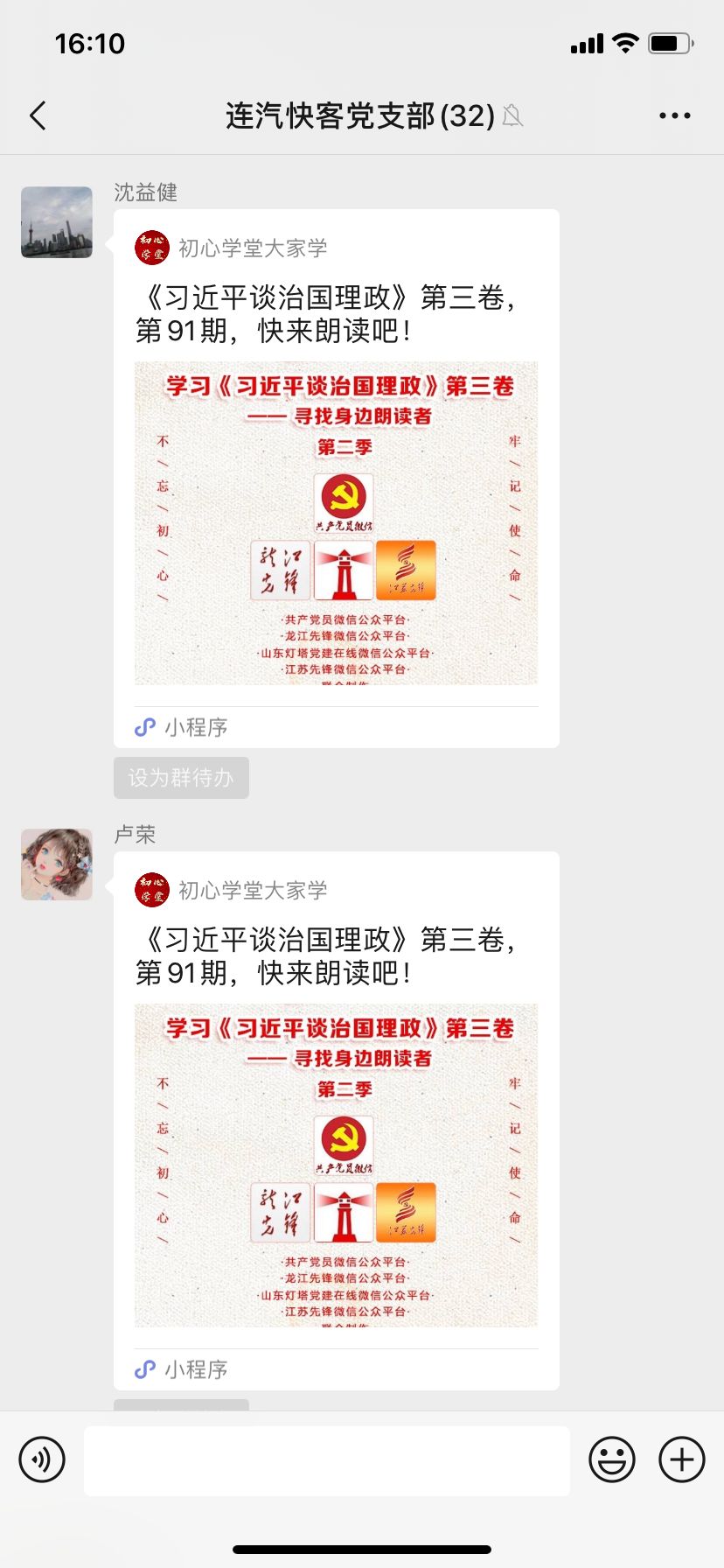Open the mini program card shared by 卢荣
This screenshot has height=1568, width=724.
[336, 1129]
